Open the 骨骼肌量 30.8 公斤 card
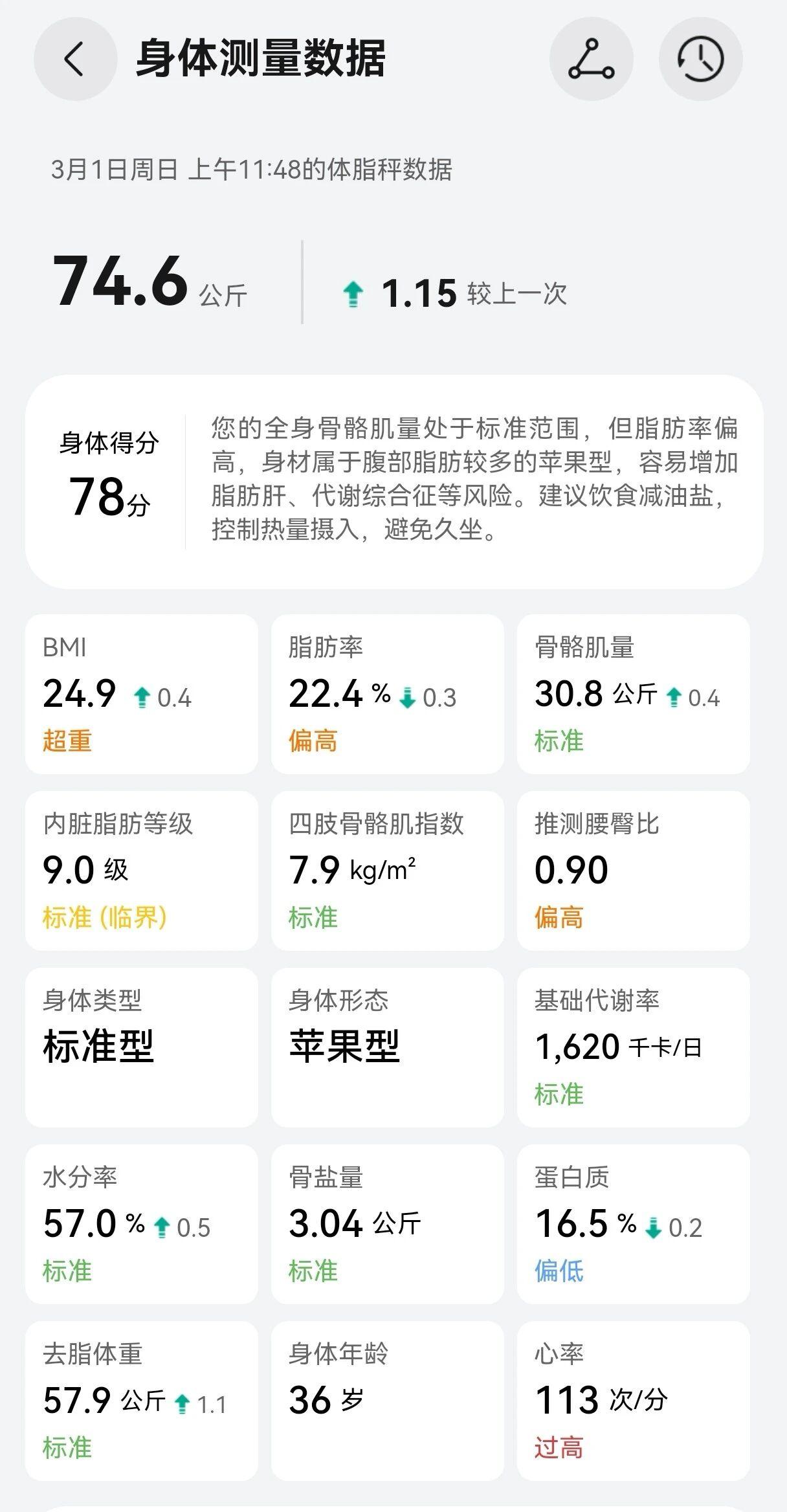 tap(633, 693)
